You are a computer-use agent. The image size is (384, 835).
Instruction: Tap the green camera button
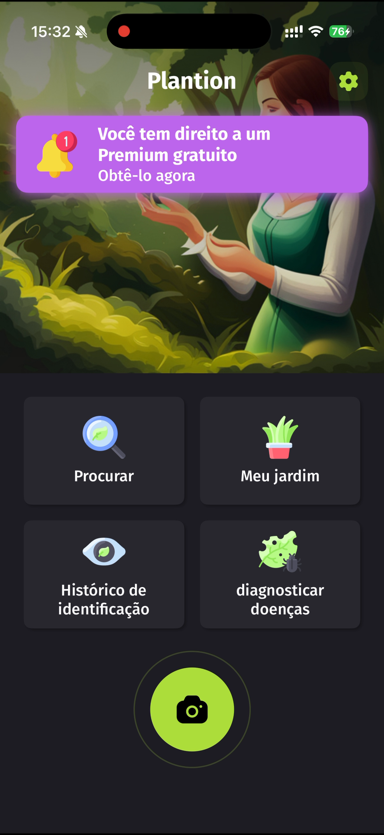[192, 709]
